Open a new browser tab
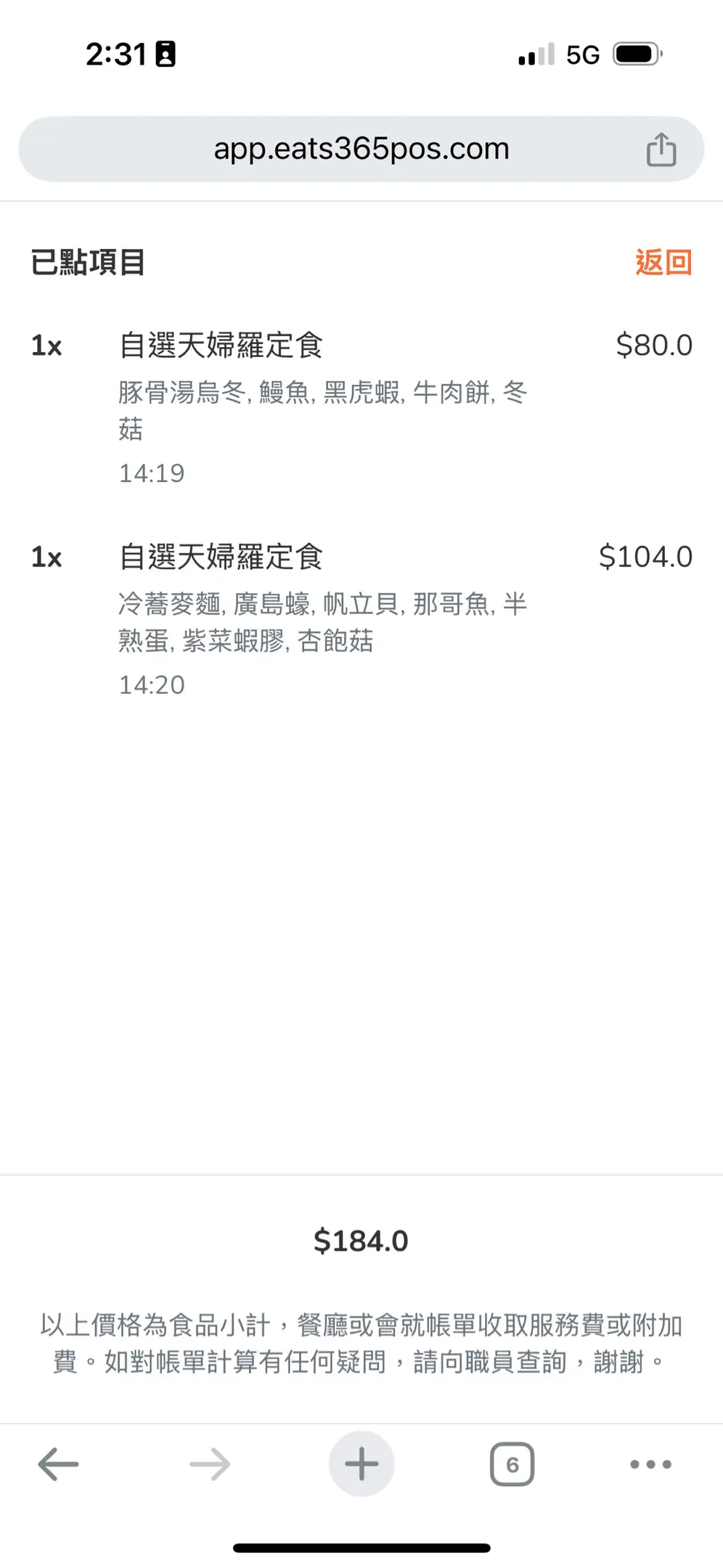The width and height of the screenshot is (723, 1568). point(361,1463)
